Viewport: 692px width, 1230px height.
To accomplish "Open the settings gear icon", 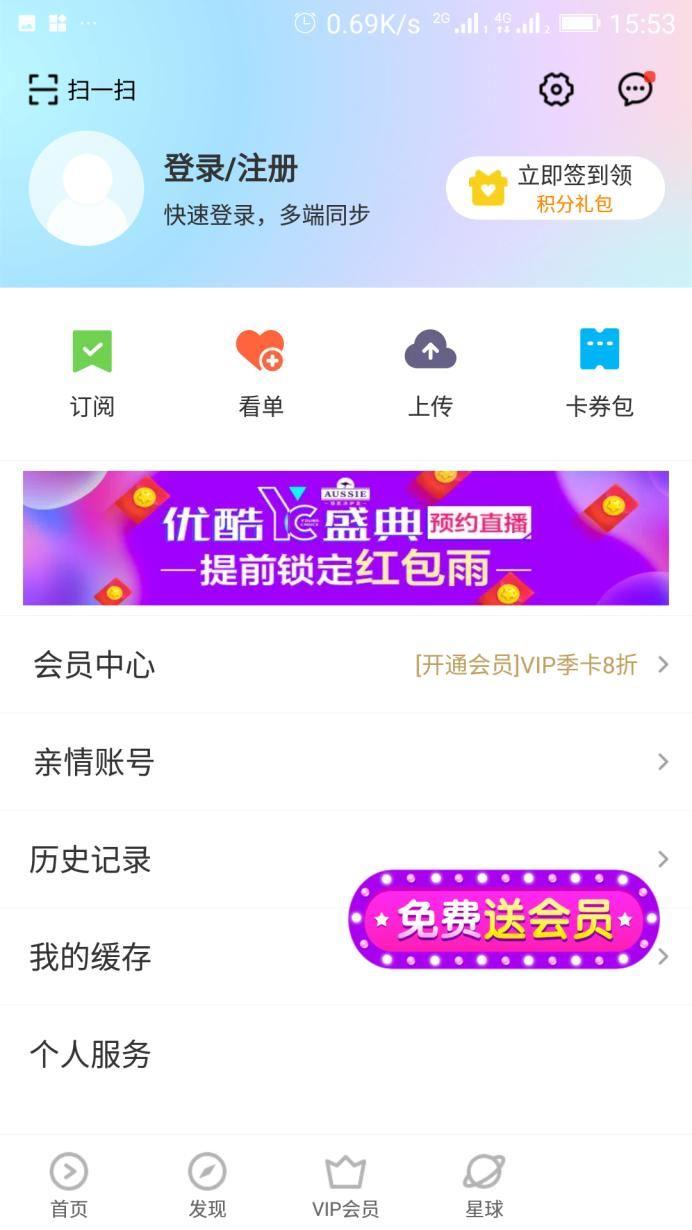I will [x=556, y=90].
